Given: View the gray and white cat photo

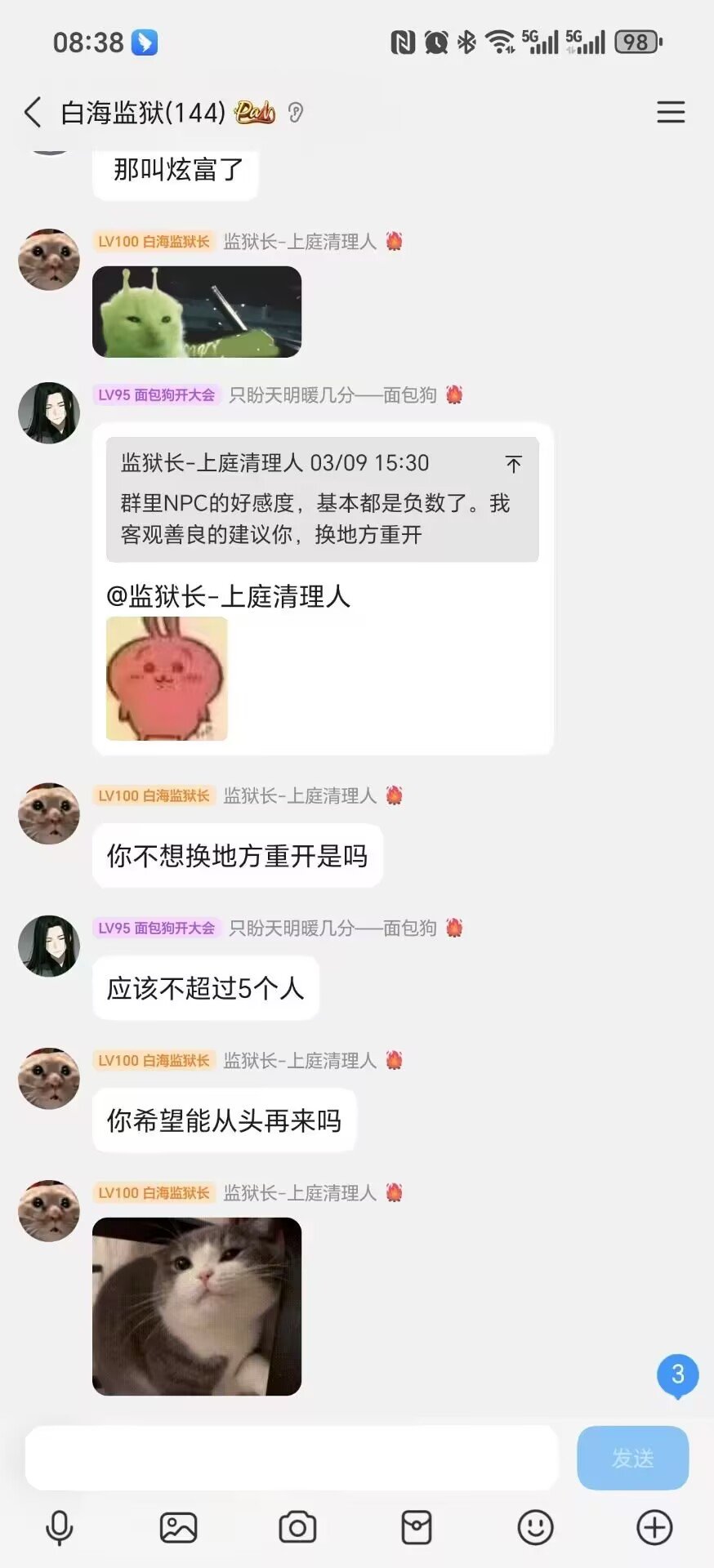Looking at the screenshot, I should coord(197,1306).
